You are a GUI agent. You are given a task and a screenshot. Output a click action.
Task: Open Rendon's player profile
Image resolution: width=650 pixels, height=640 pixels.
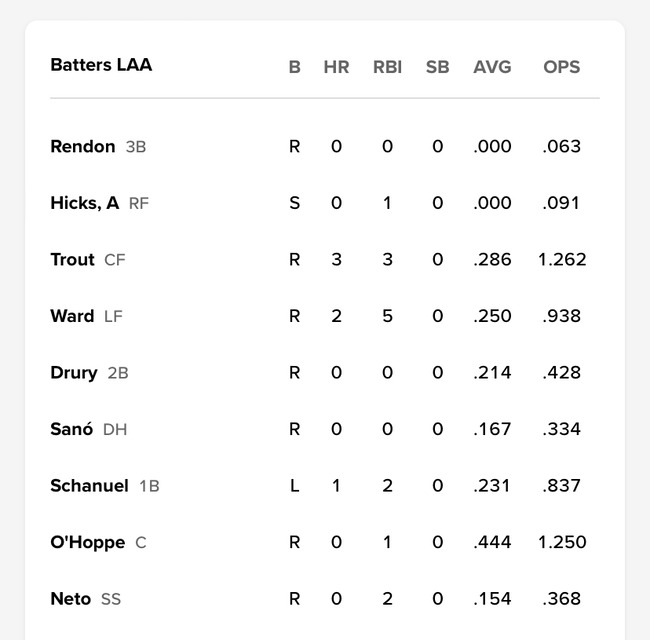pos(83,146)
